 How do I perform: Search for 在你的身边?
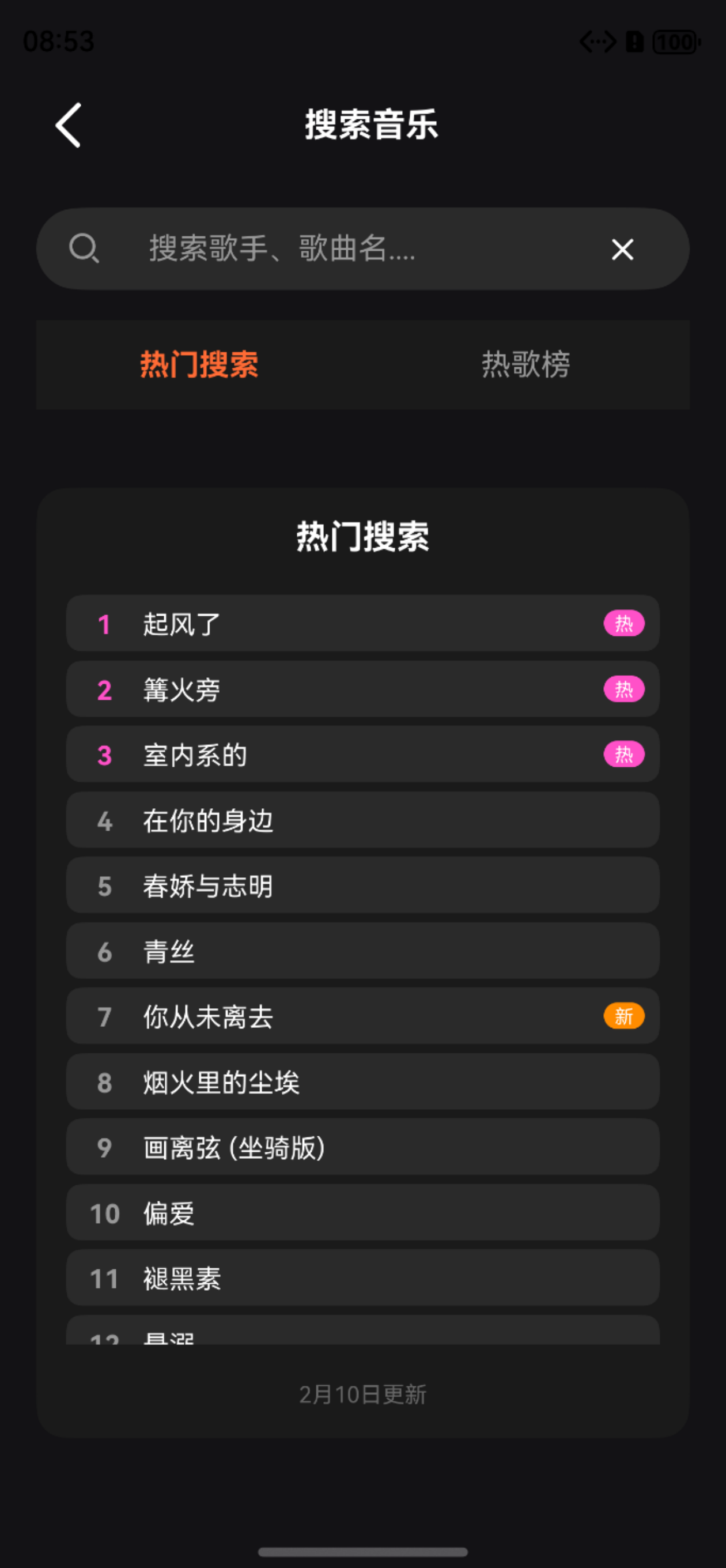click(x=362, y=820)
